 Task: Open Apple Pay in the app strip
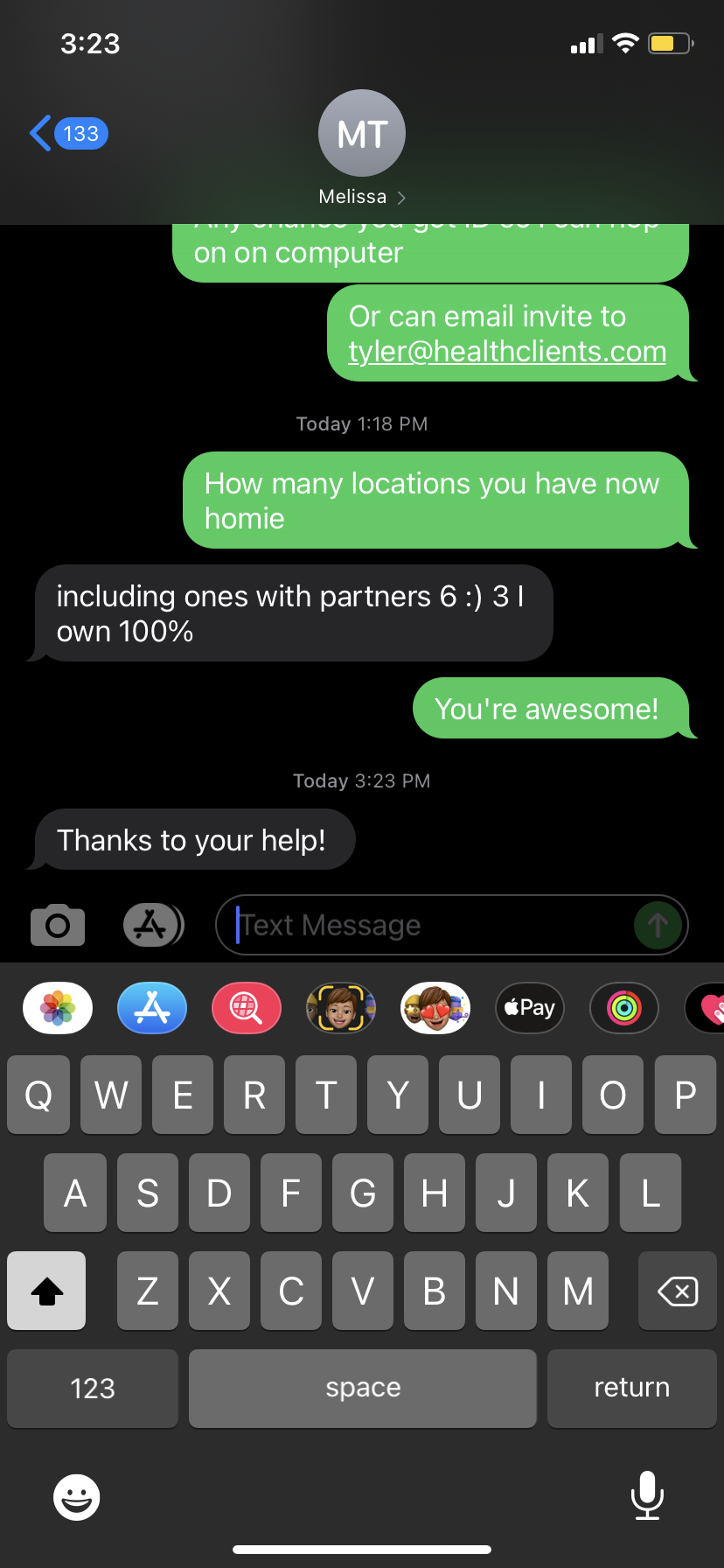tap(530, 1008)
